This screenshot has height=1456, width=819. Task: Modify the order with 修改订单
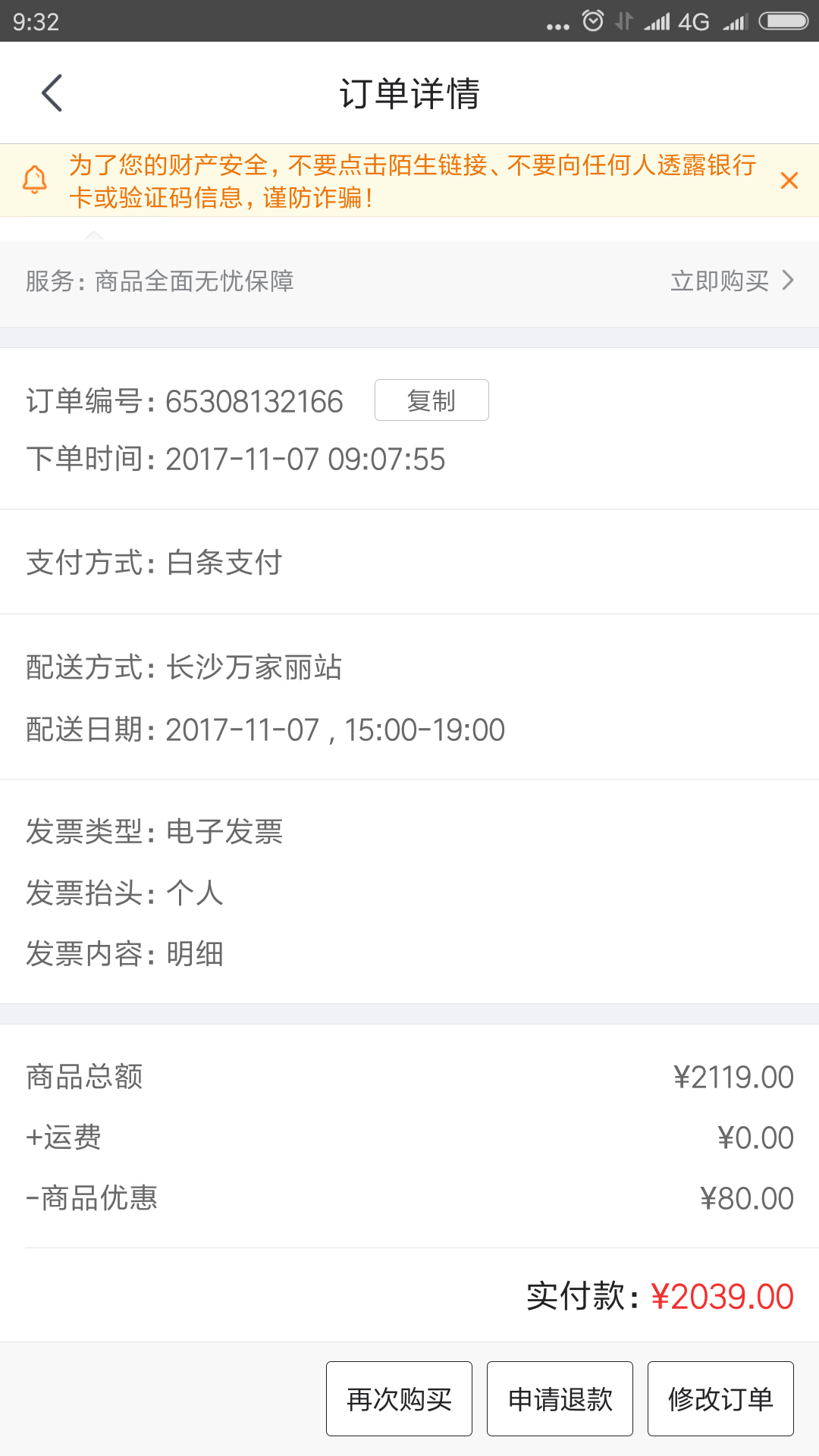coord(720,1398)
